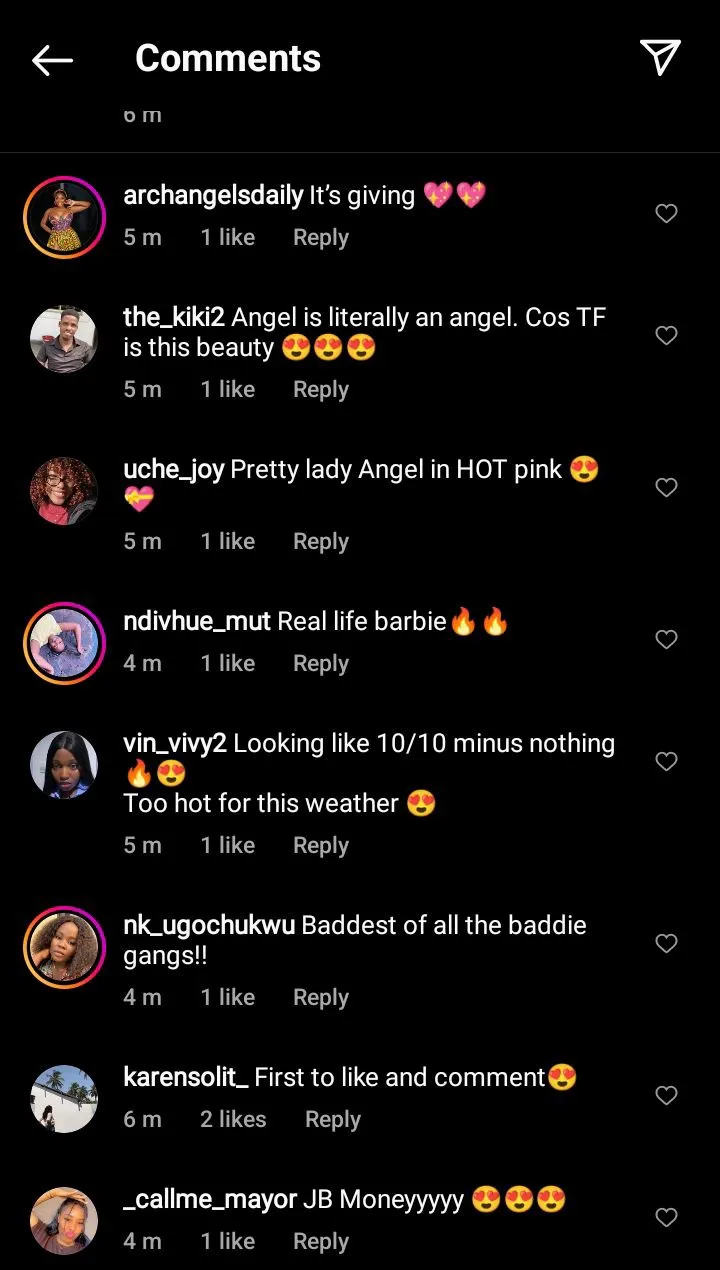The width and height of the screenshot is (720, 1270).
Task: See who liked karensolit_'s comment, 2 likes
Action: pyautogui.click(x=233, y=1120)
